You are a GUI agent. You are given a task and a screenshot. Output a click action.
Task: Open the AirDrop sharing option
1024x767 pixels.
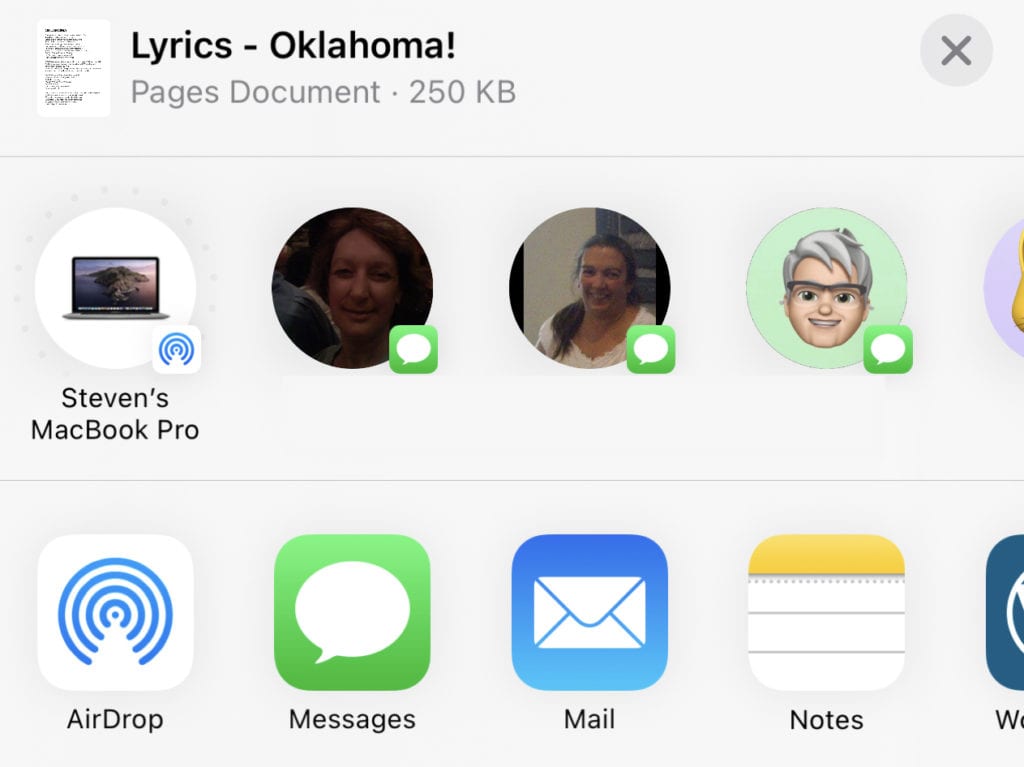click(115, 613)
